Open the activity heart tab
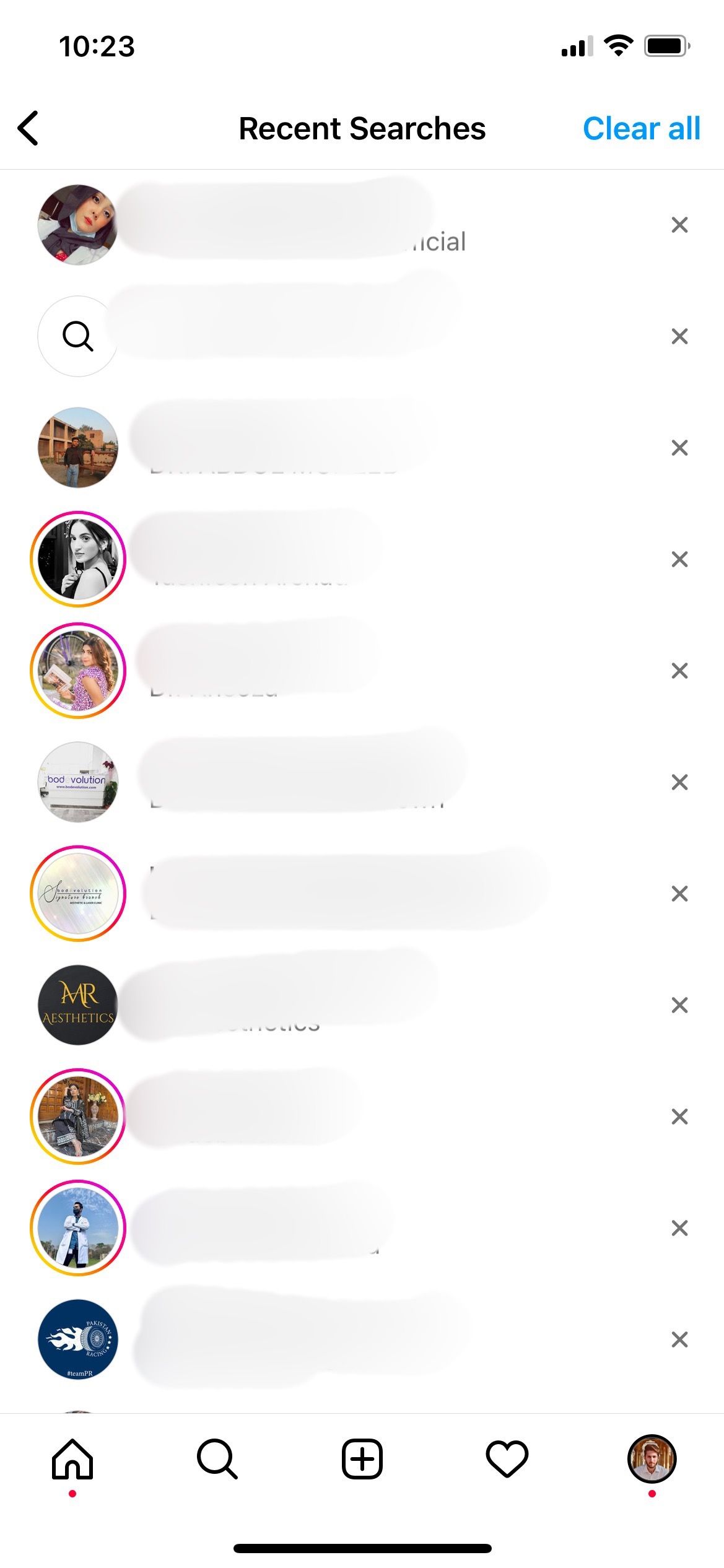The height and width of the screenshot is (1568, 724). (x=507, y=1460)
